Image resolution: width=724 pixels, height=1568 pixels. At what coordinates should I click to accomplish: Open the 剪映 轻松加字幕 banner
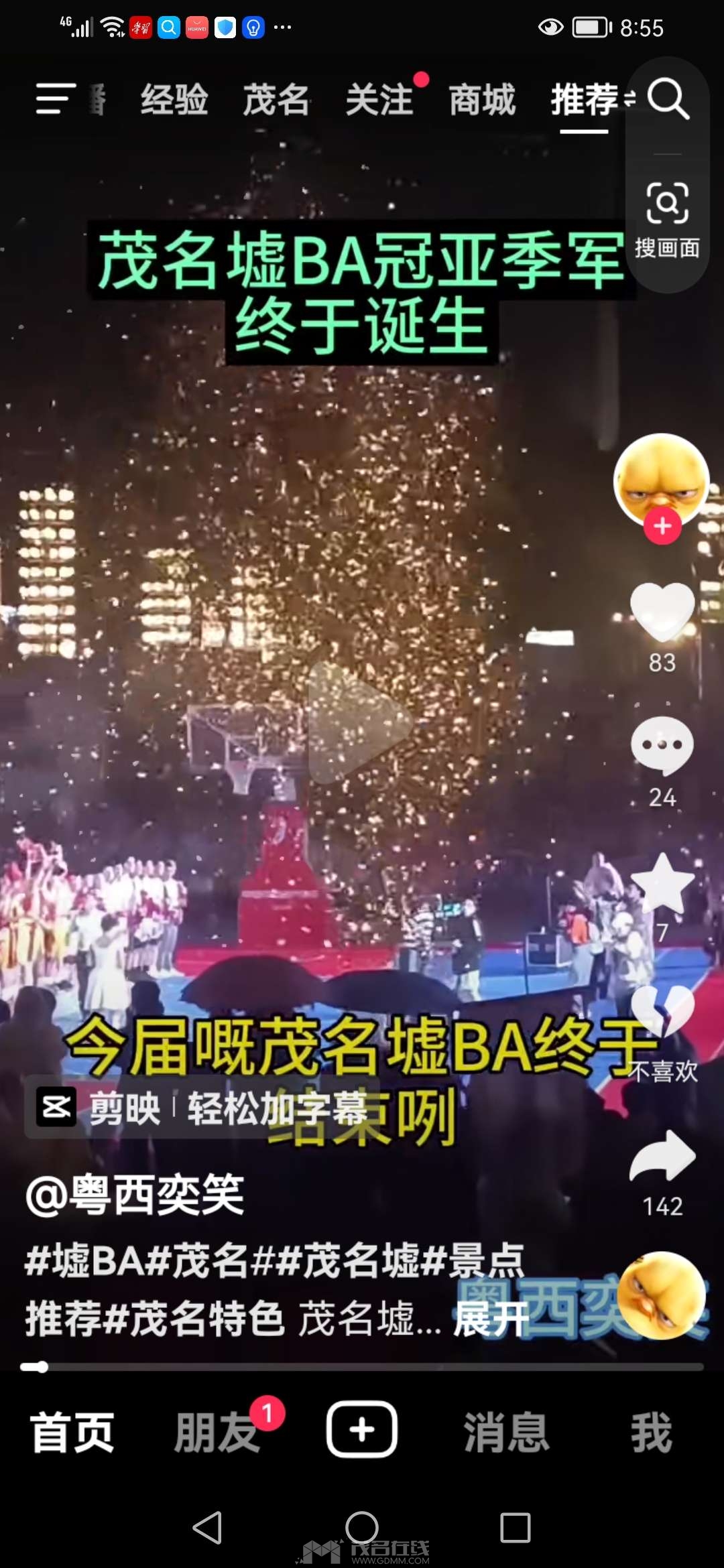click(201, 1108)
